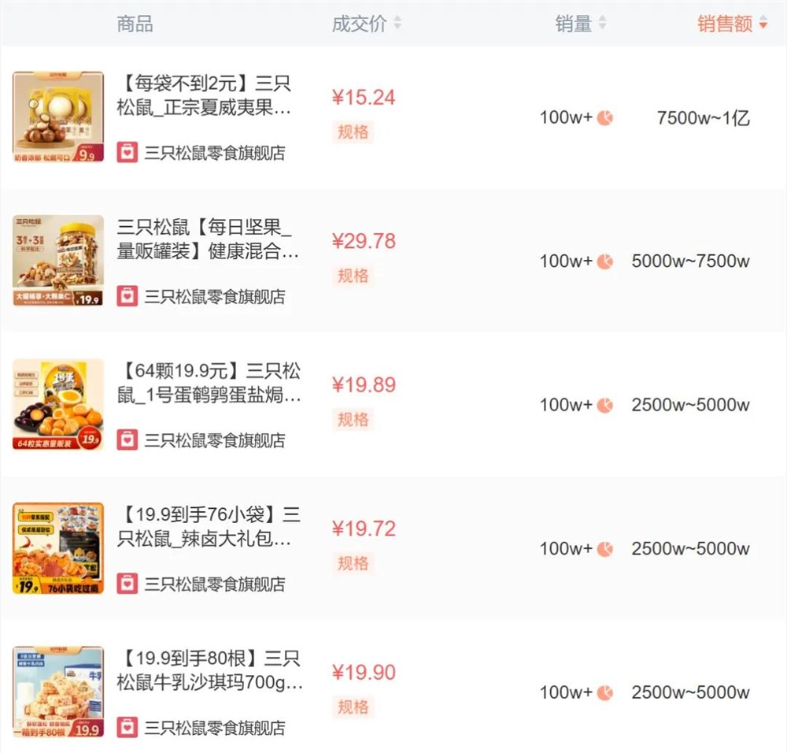Sort by 成交价 column
Image resolution: width=787 pixels, height=753 pixels.
[x=367, y=23]
